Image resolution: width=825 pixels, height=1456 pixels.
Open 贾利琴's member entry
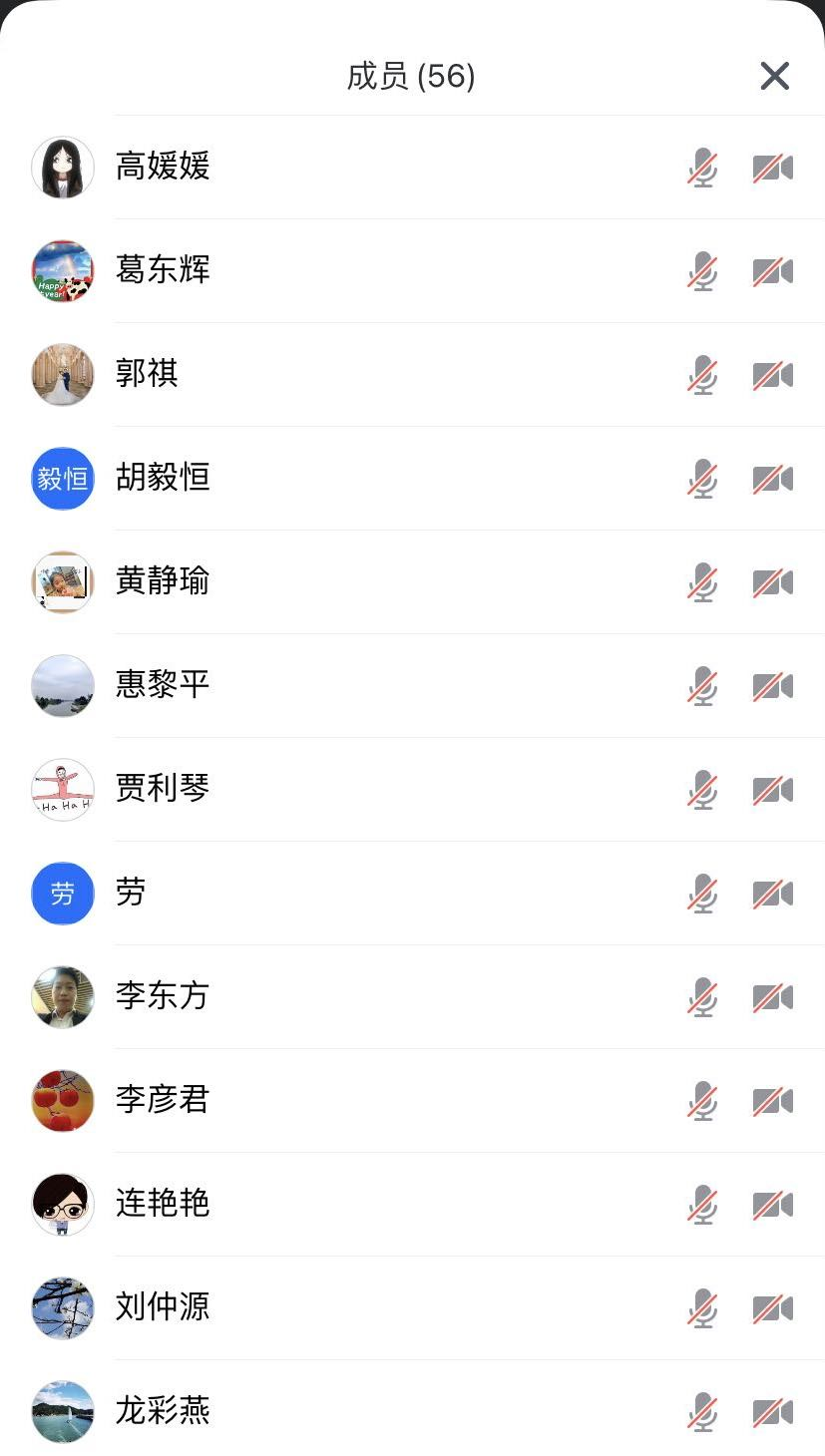coord(163,789)
